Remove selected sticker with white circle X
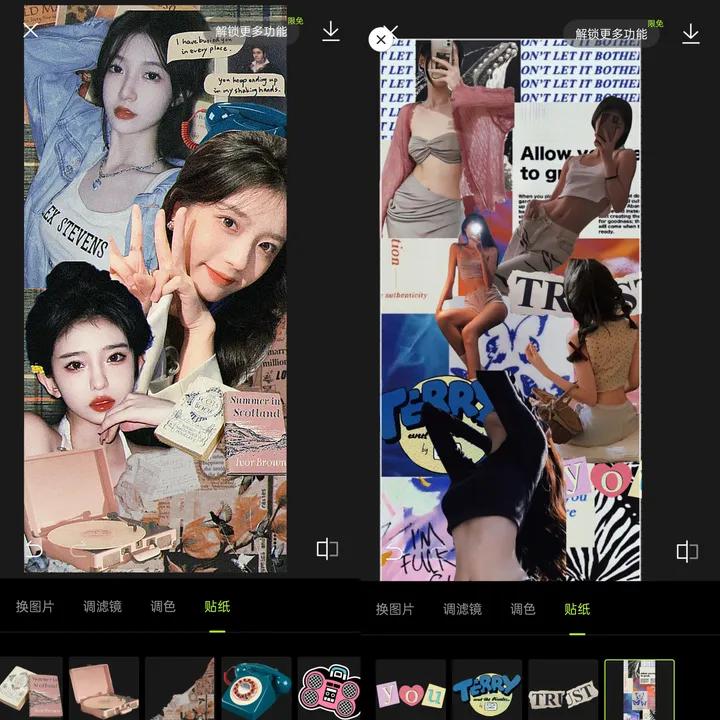This screenshot has width=720, height=720. click(x=380, y=39)
